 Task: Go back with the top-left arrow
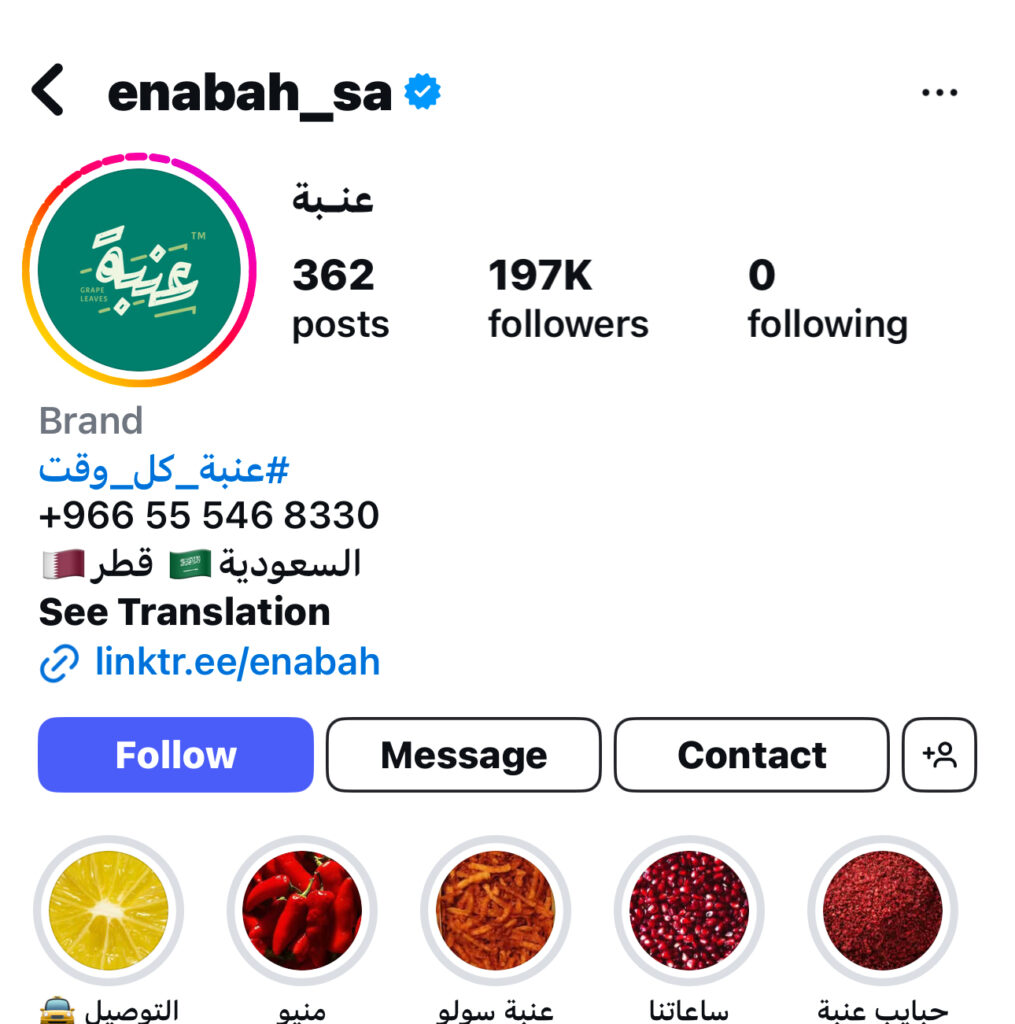[47, 91]
